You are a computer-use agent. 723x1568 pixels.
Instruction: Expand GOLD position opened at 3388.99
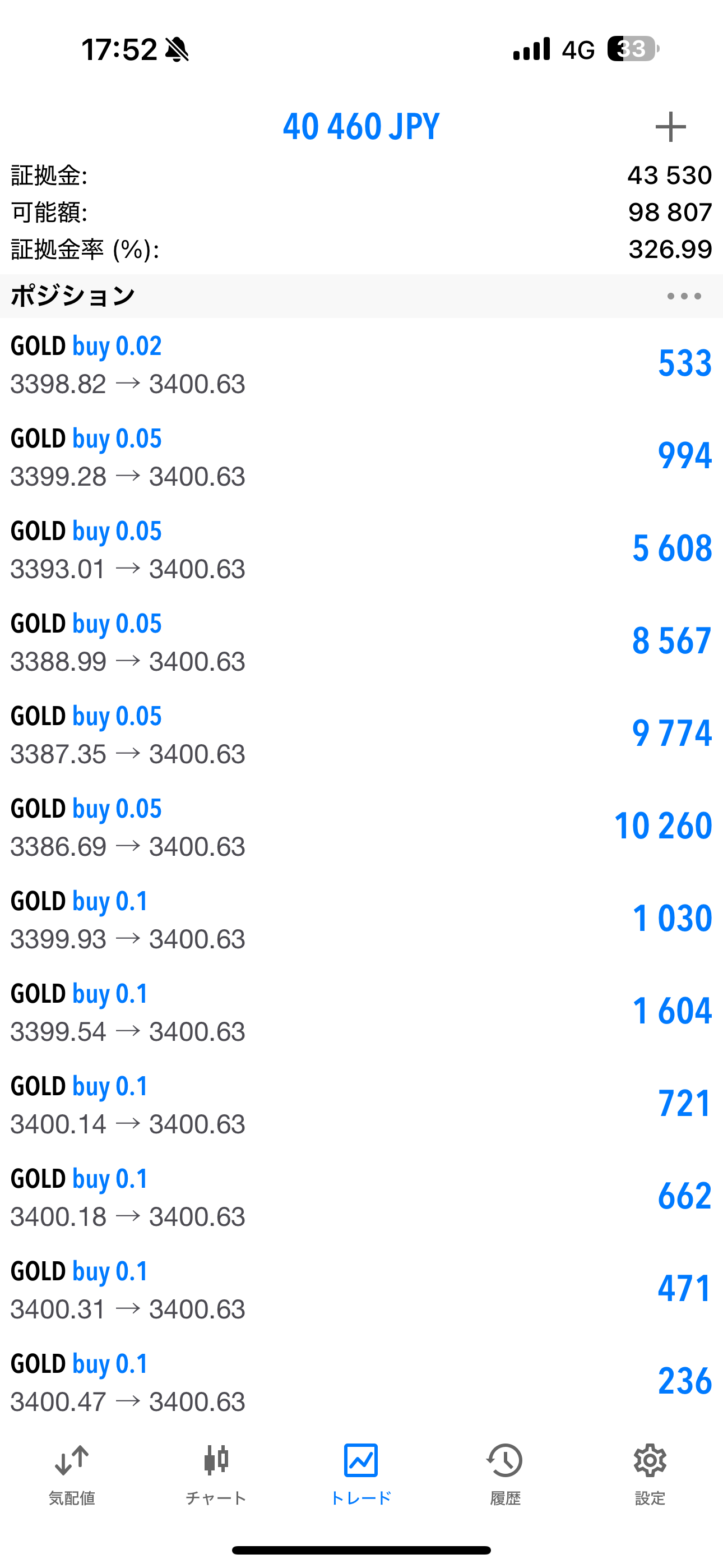[361, 642]
